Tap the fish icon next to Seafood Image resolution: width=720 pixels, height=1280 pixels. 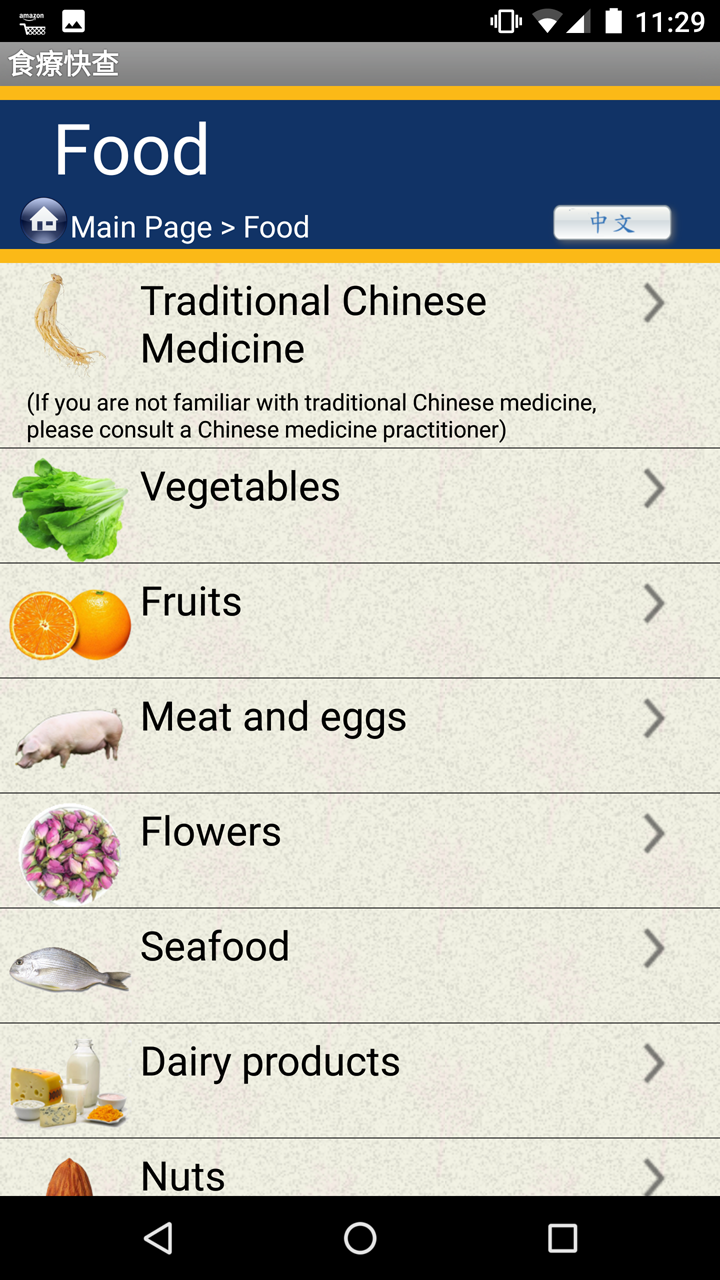coord(68,968)
